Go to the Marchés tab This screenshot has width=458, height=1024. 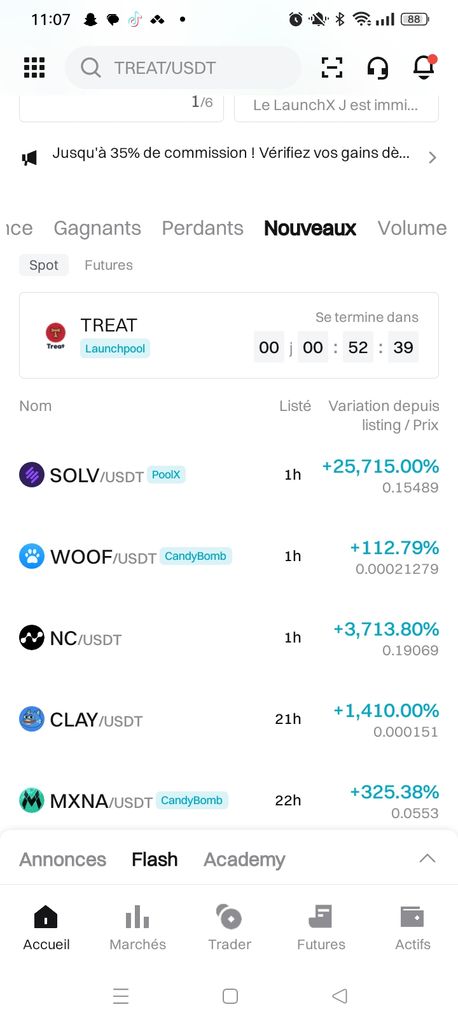pyautogui.click(x=137, y=927)
